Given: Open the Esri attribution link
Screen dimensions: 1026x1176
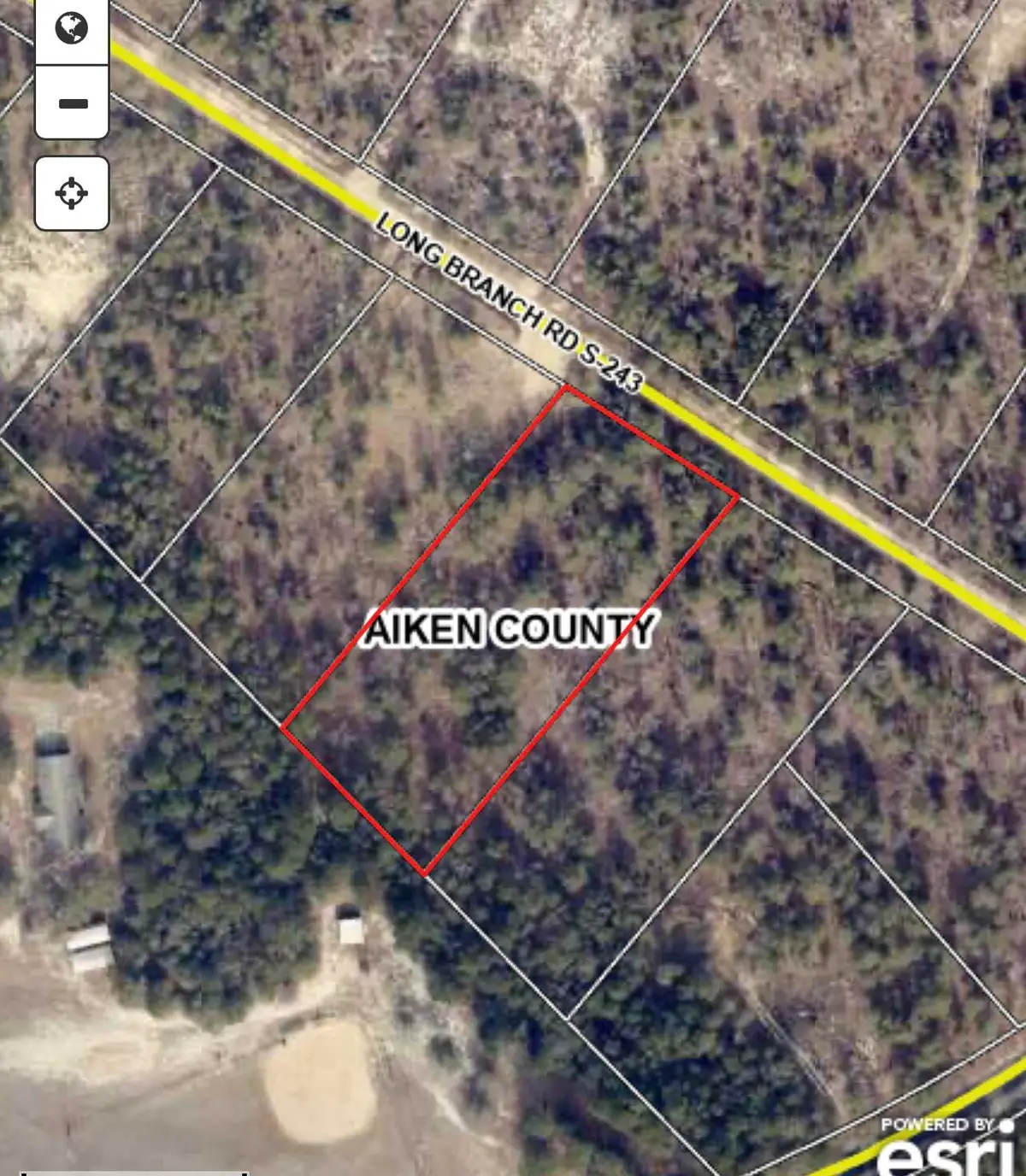Looking at the screenshot, I should [x=946, y=1147].
